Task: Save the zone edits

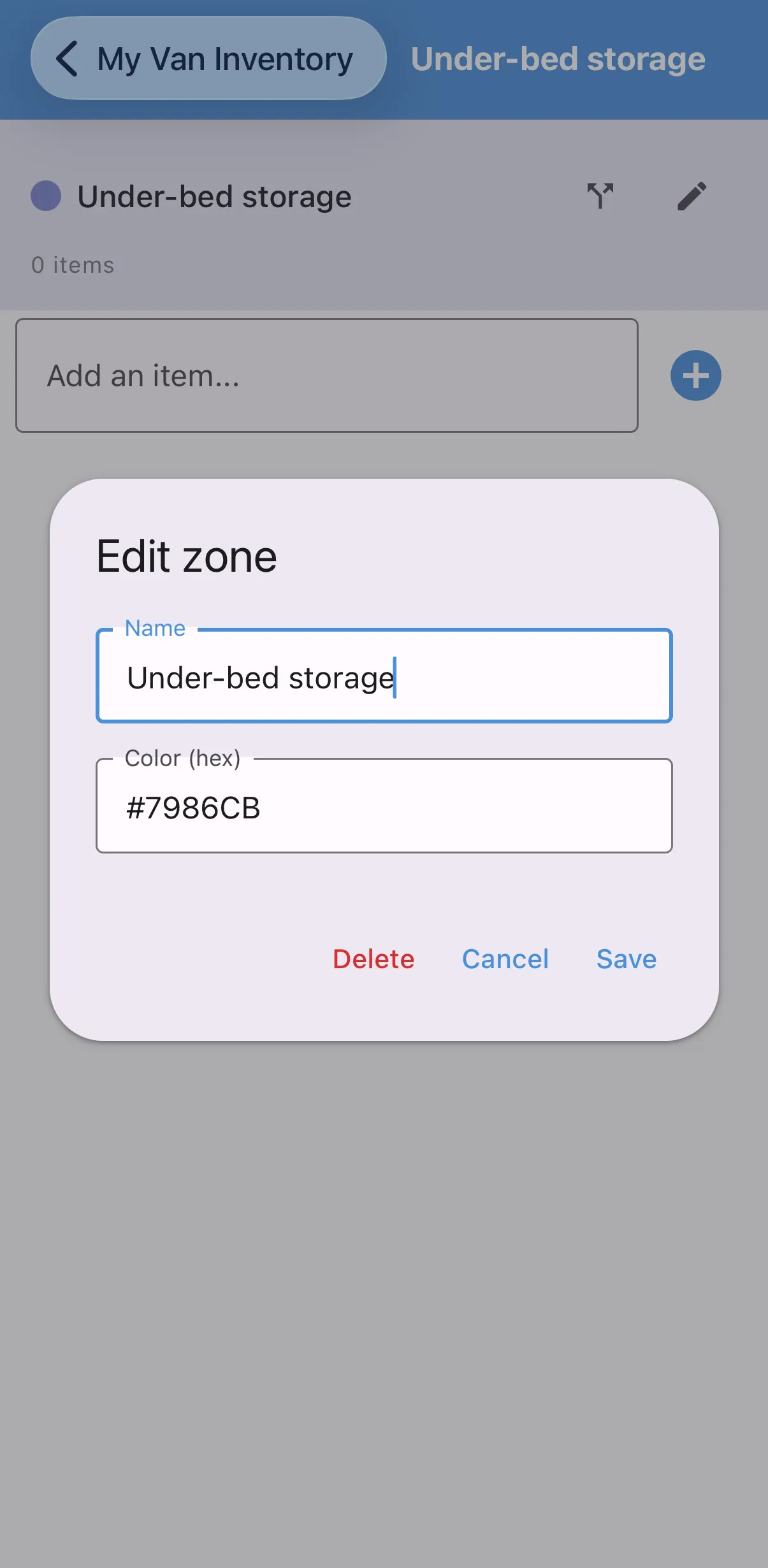Action: [626, 959]
